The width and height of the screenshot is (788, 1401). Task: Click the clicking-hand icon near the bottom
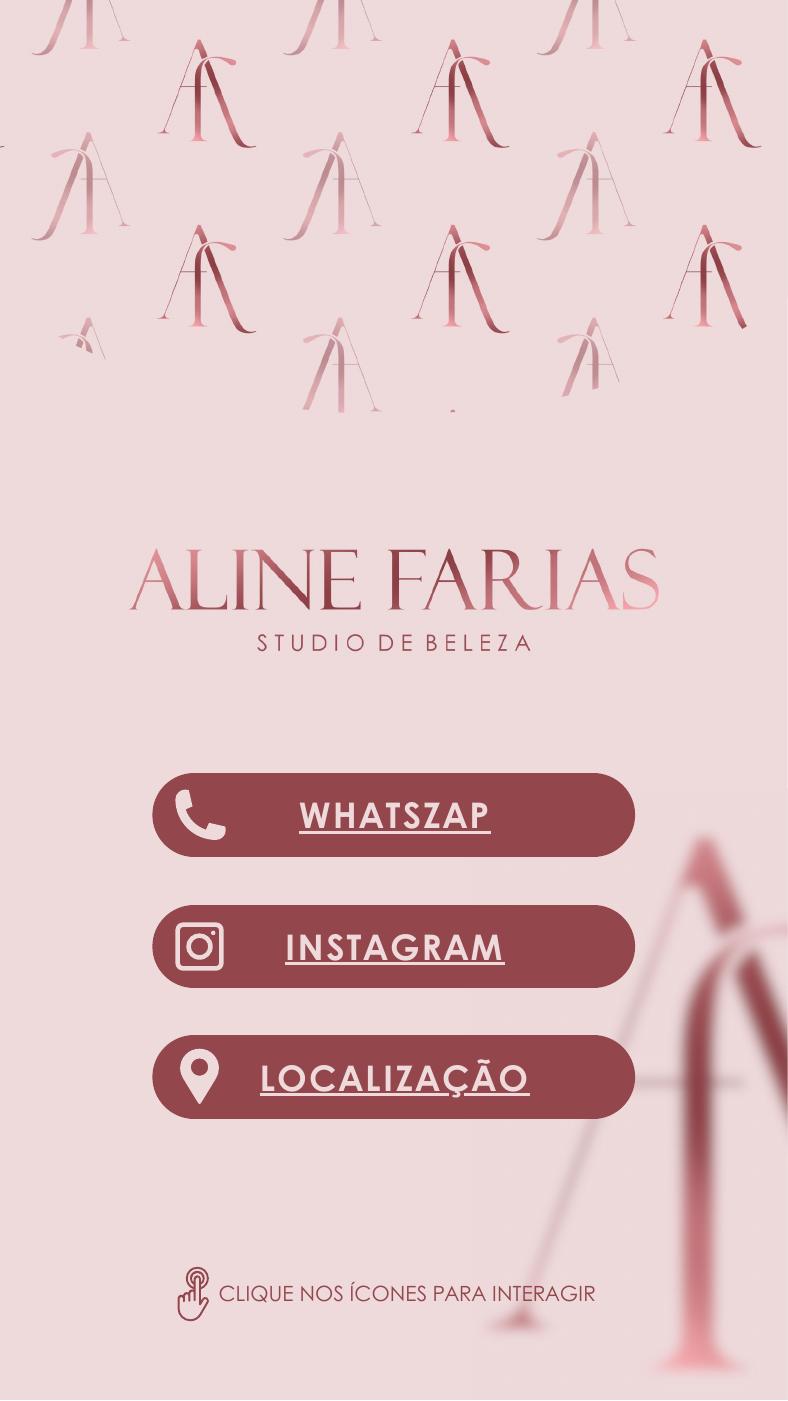pyautogui.click(x=193, y=1293)
